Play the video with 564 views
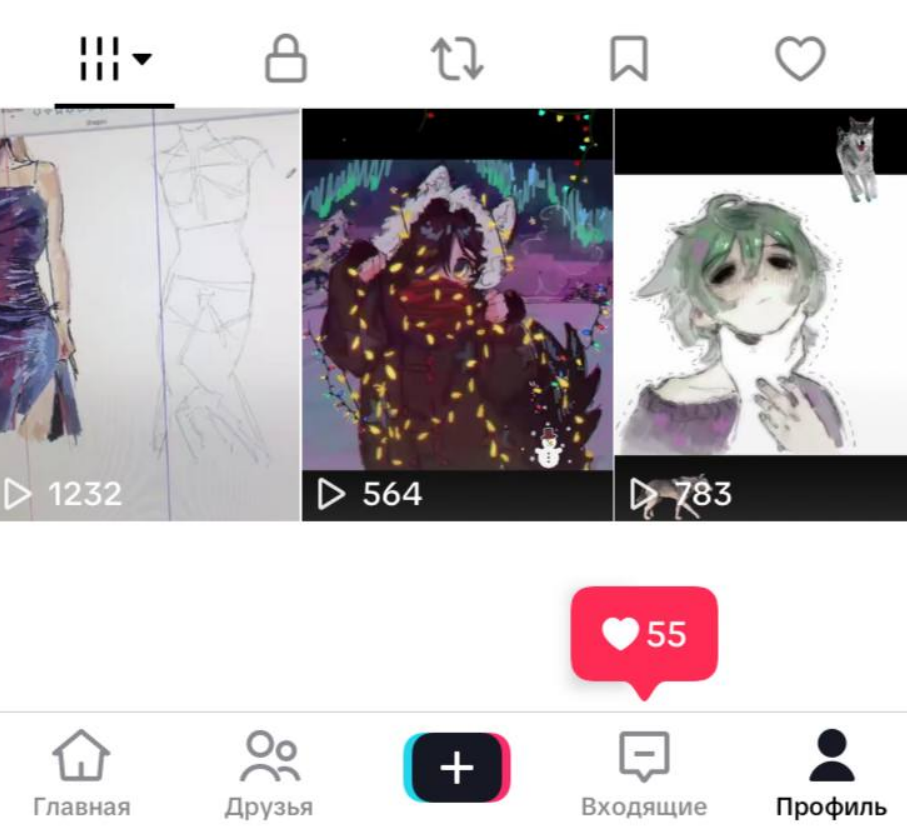 pyautogui.click(x=457, y=315)
